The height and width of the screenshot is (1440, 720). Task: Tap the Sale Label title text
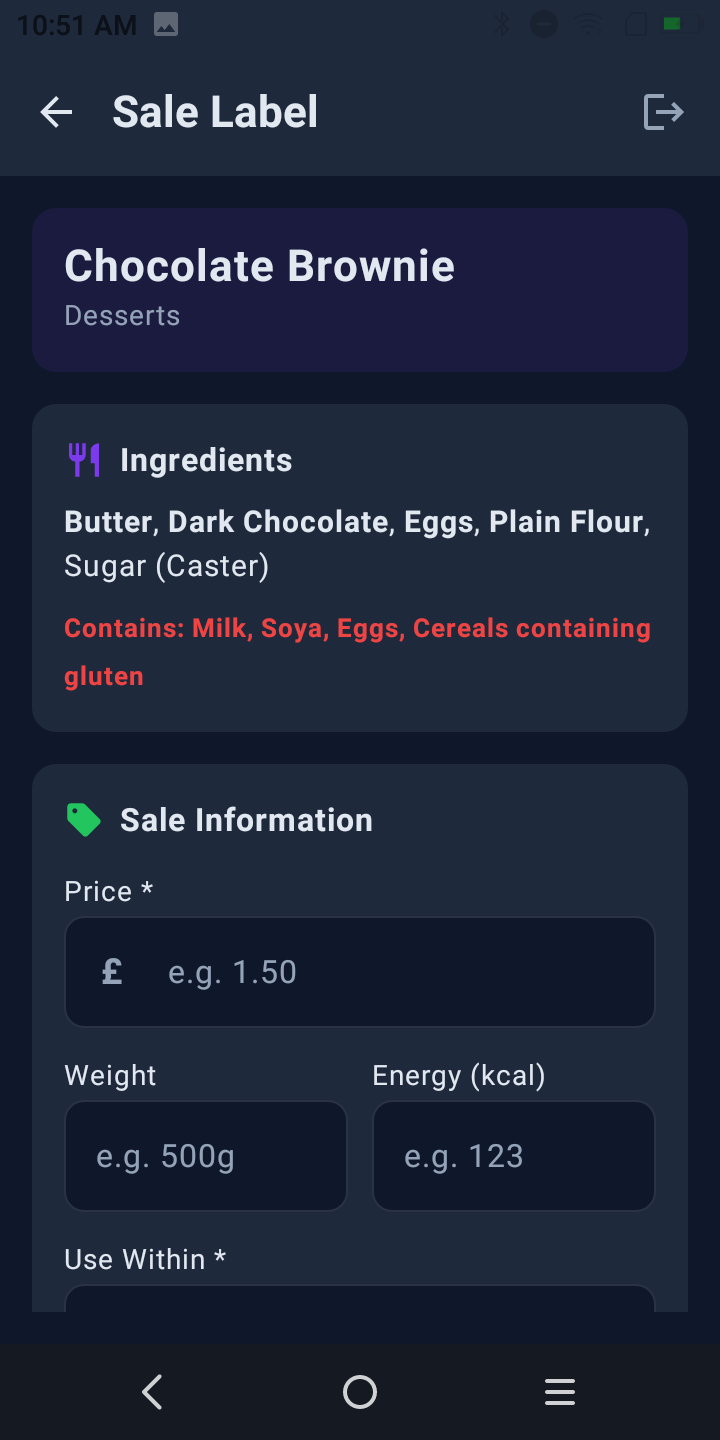[215, 111]
